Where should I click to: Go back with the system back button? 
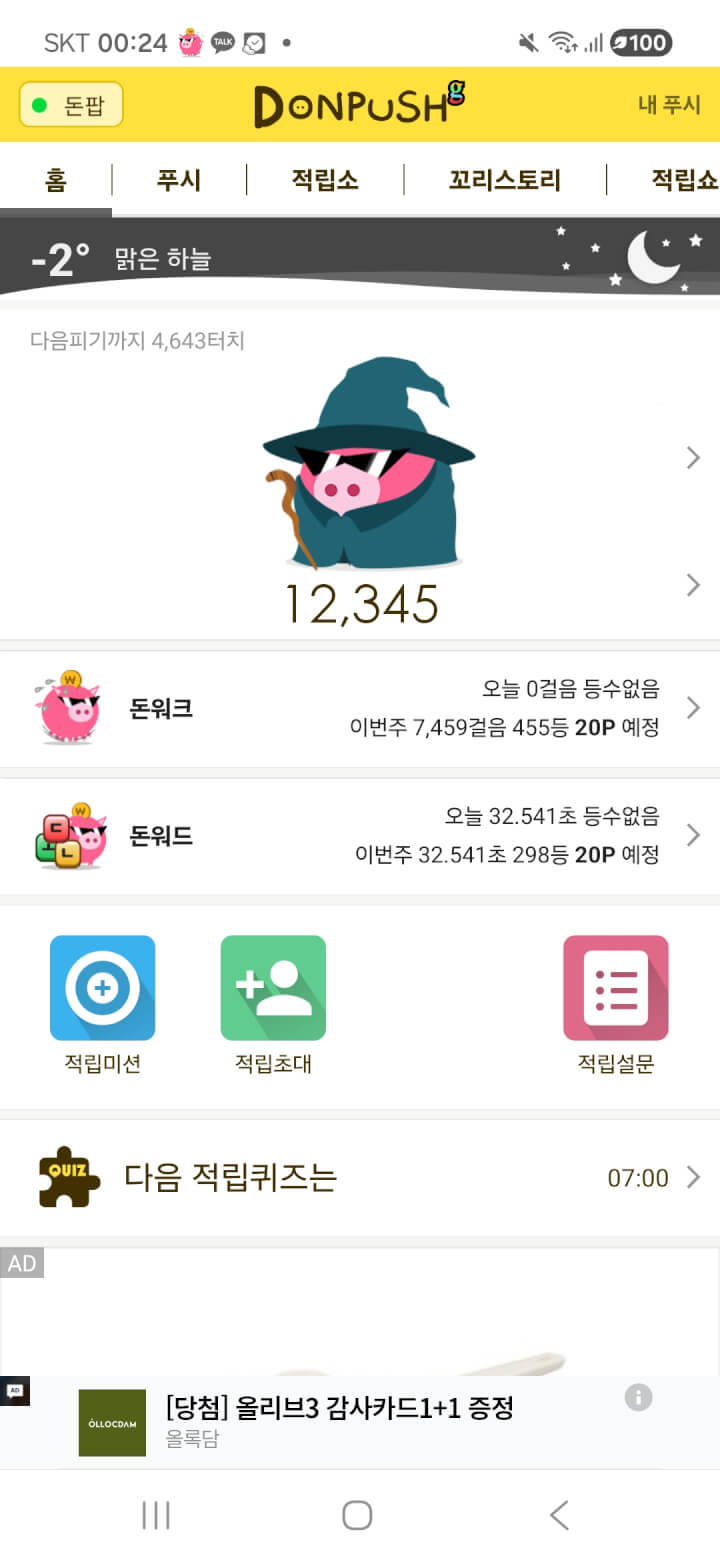(x=559, y=1515)
